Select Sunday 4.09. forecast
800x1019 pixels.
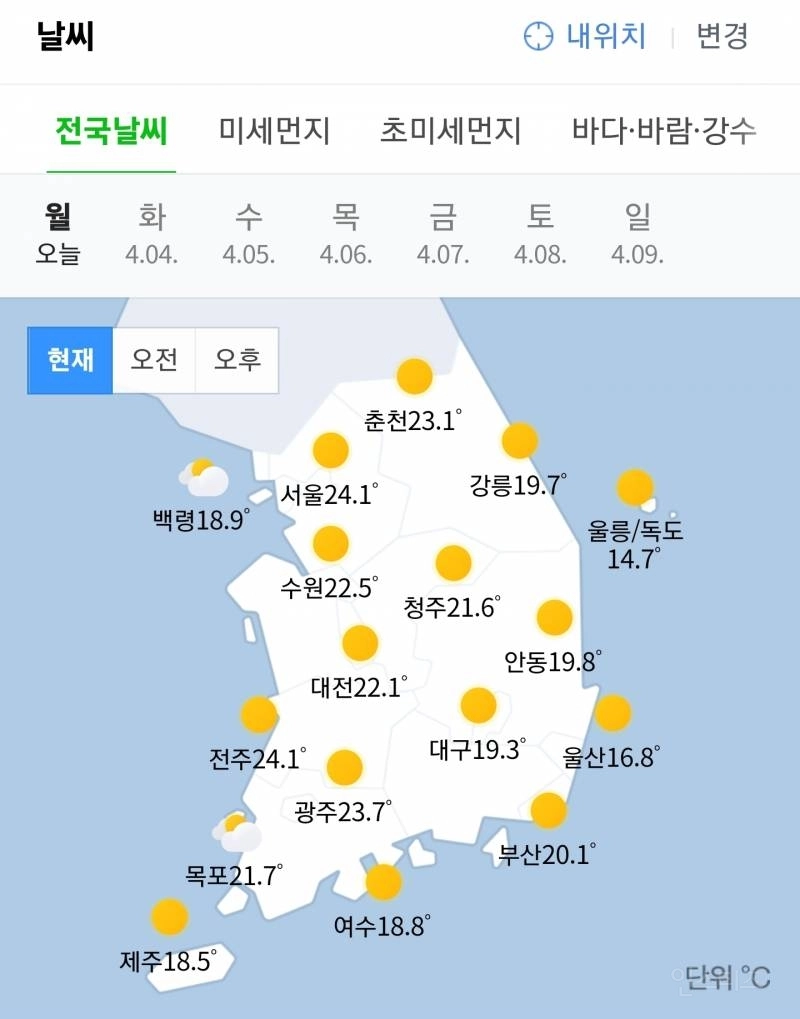point(637,234)
